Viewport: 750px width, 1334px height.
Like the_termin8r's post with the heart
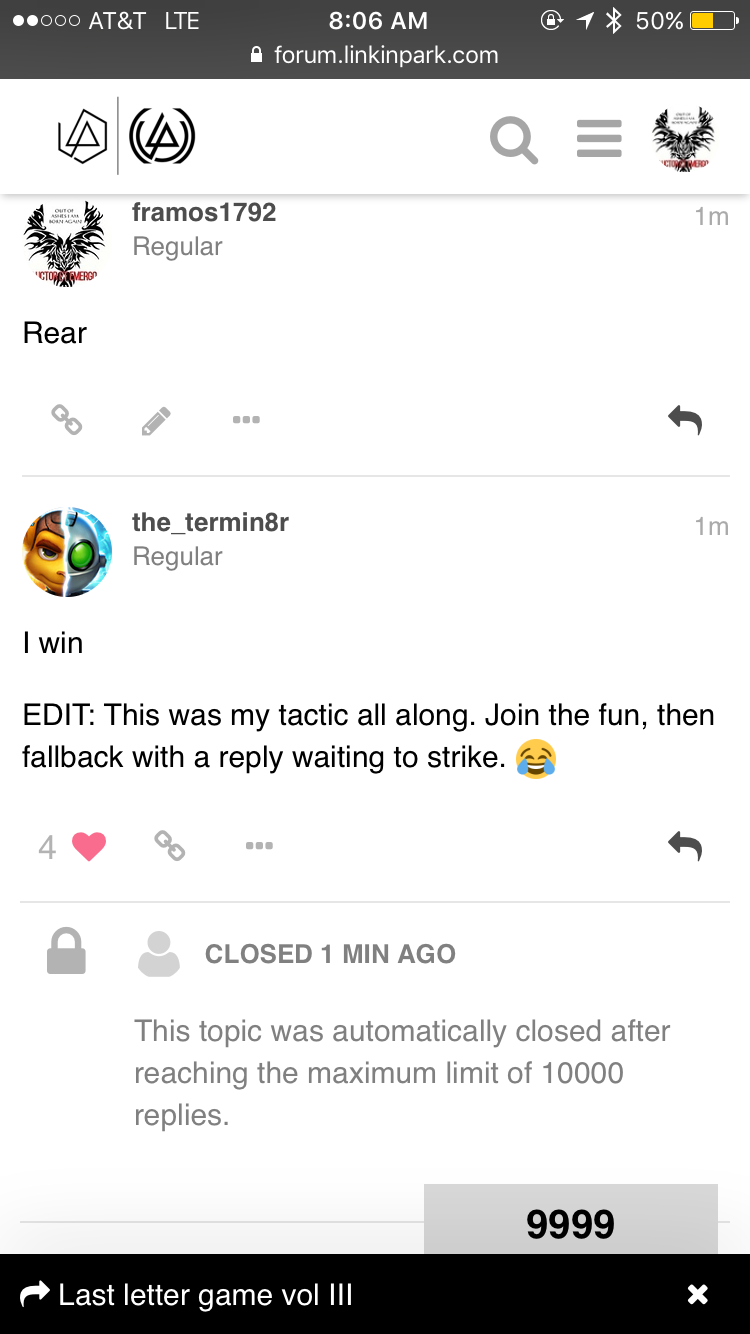(89, 847)
